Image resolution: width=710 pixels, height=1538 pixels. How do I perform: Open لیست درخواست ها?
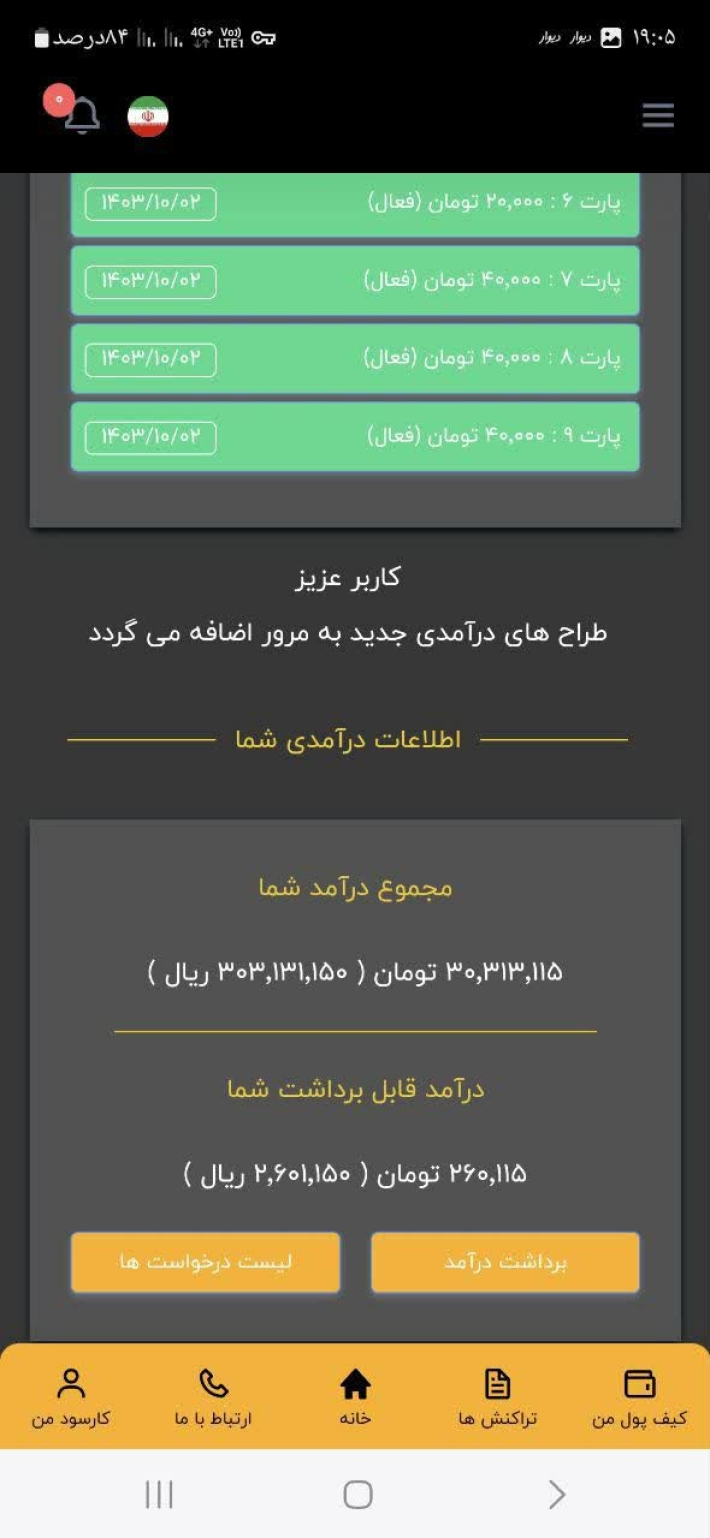tap(206, 1262)
